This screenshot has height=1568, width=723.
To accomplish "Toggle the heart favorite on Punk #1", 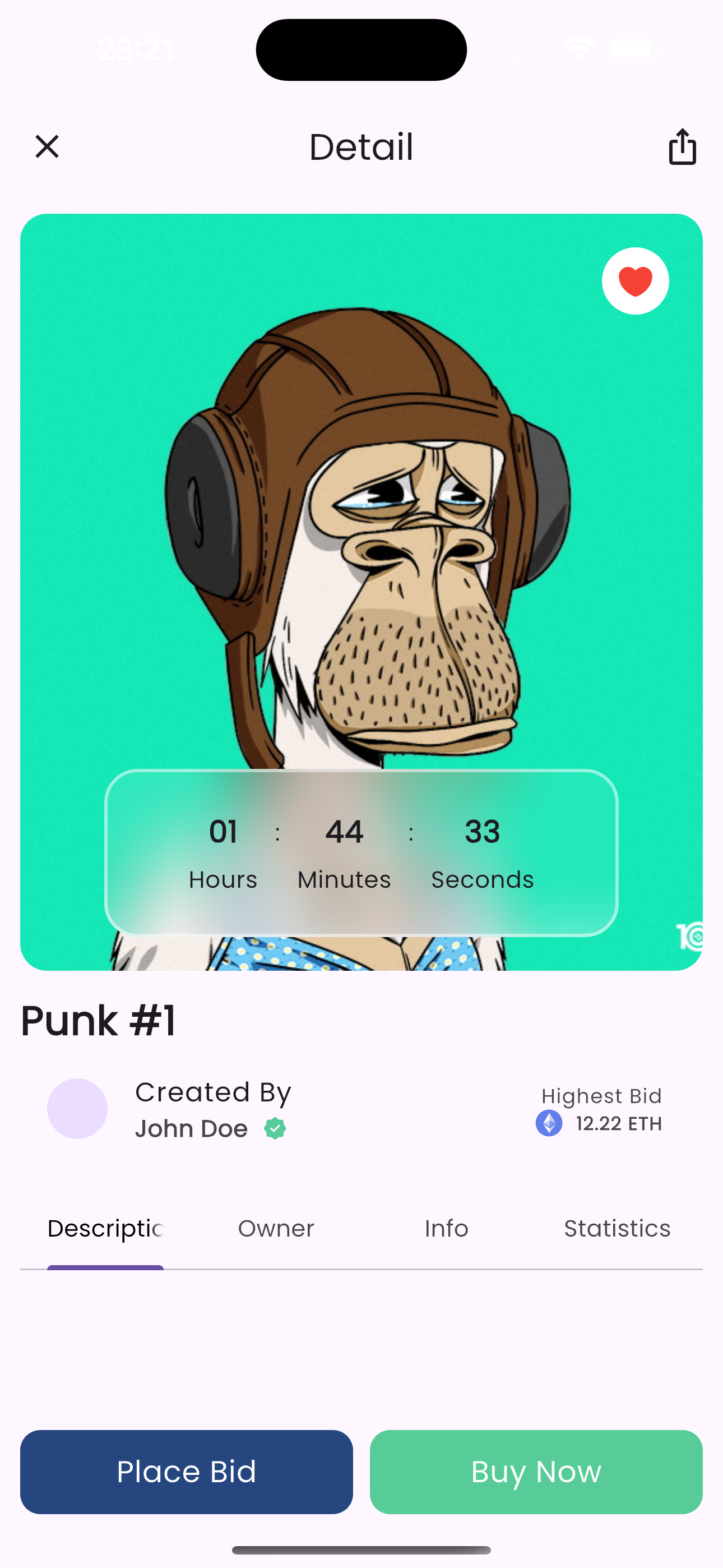I will (x=635, y=281).
